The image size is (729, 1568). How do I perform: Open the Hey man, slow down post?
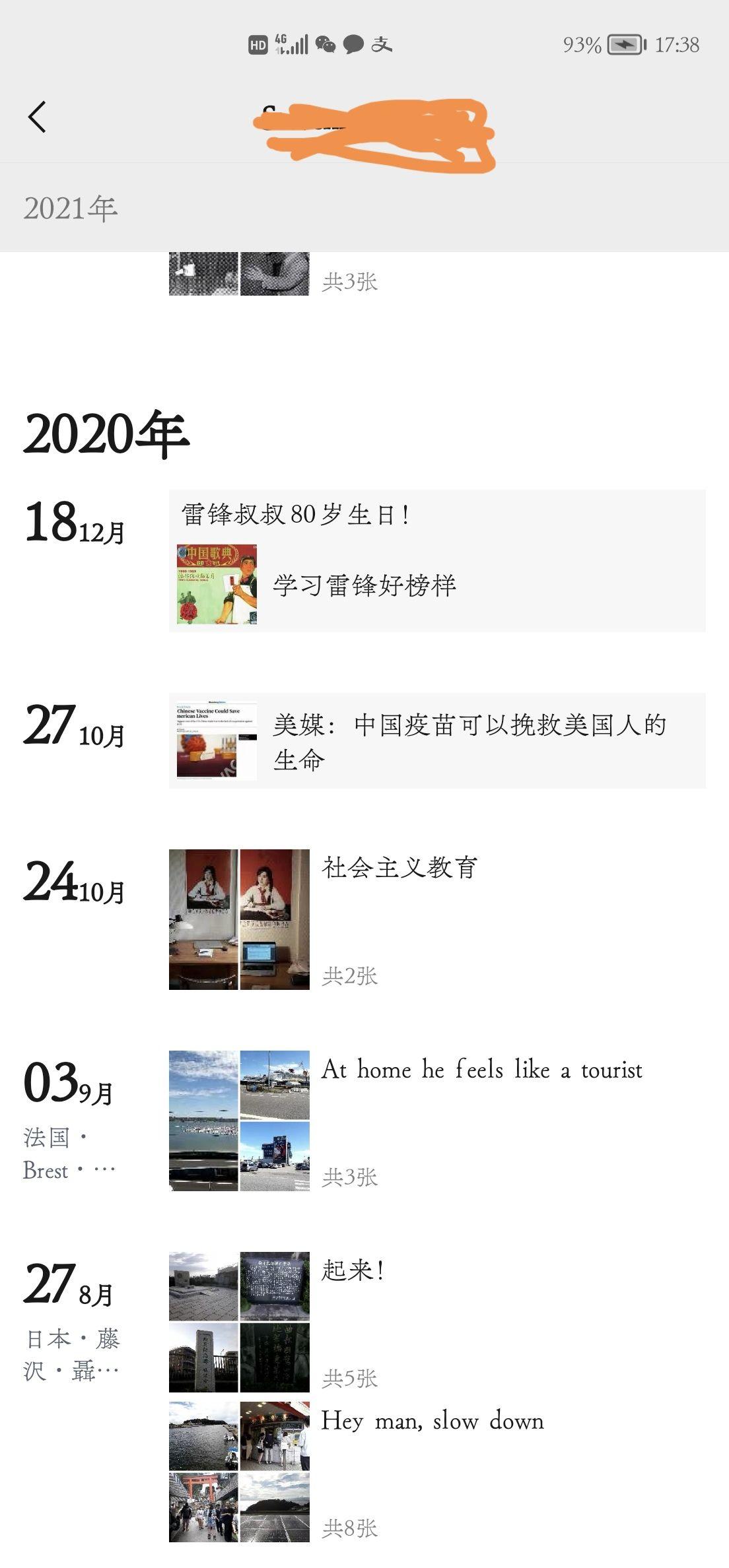coord(433,1420)
